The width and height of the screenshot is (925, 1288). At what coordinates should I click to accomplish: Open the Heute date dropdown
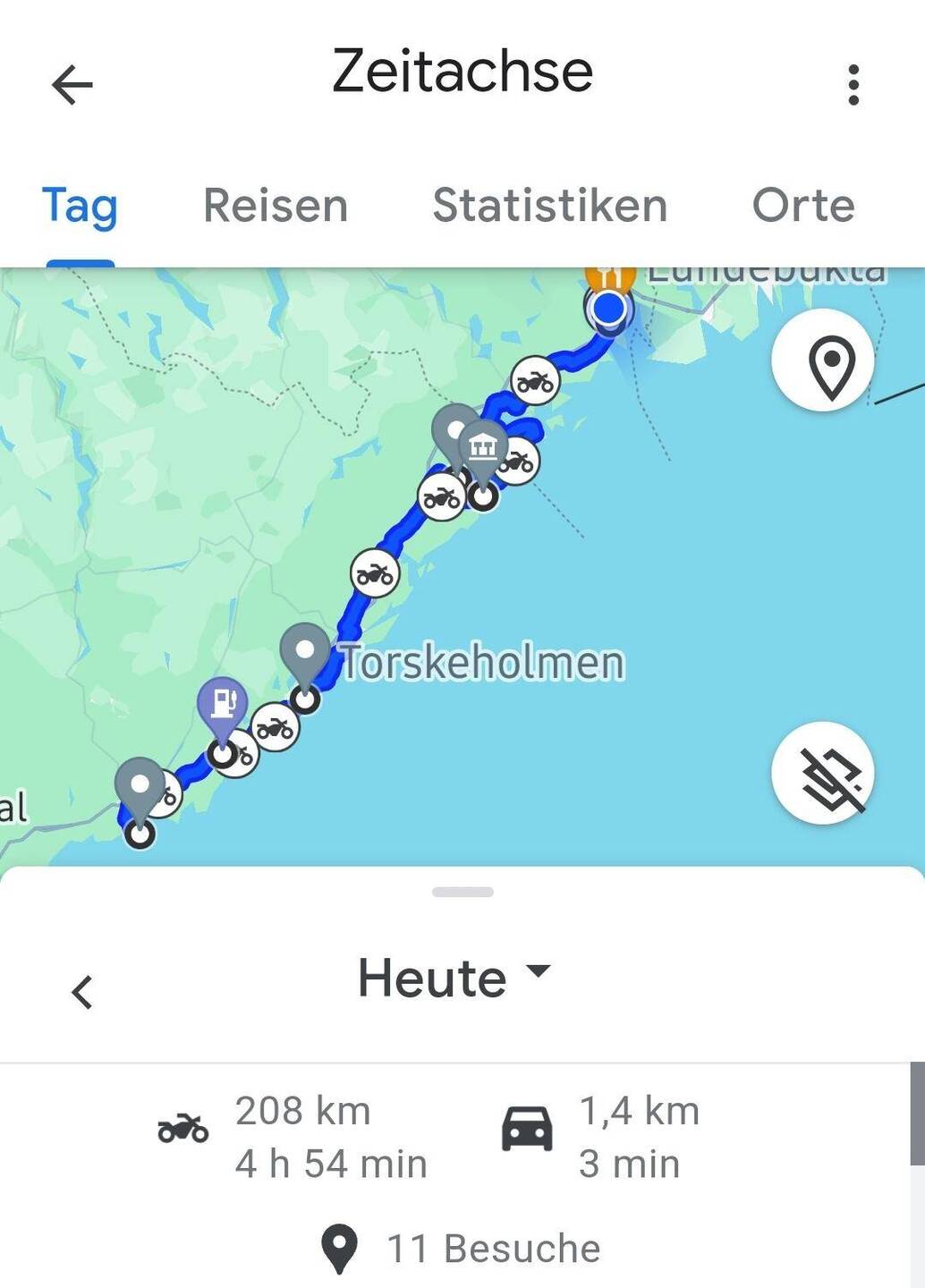click(x=454, y=977)
